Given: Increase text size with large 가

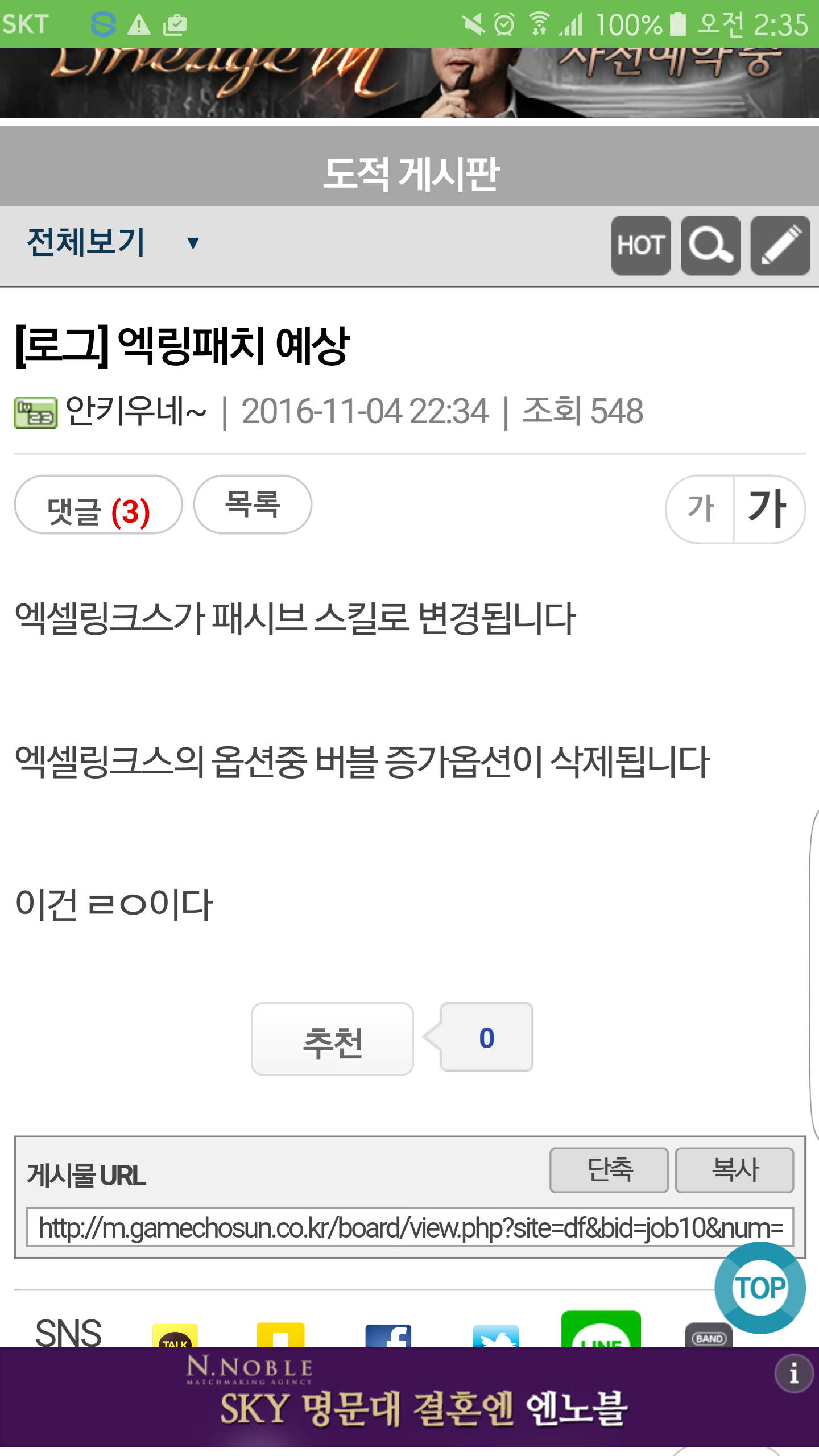Looking at the screenshot, I should click(769, 508).
